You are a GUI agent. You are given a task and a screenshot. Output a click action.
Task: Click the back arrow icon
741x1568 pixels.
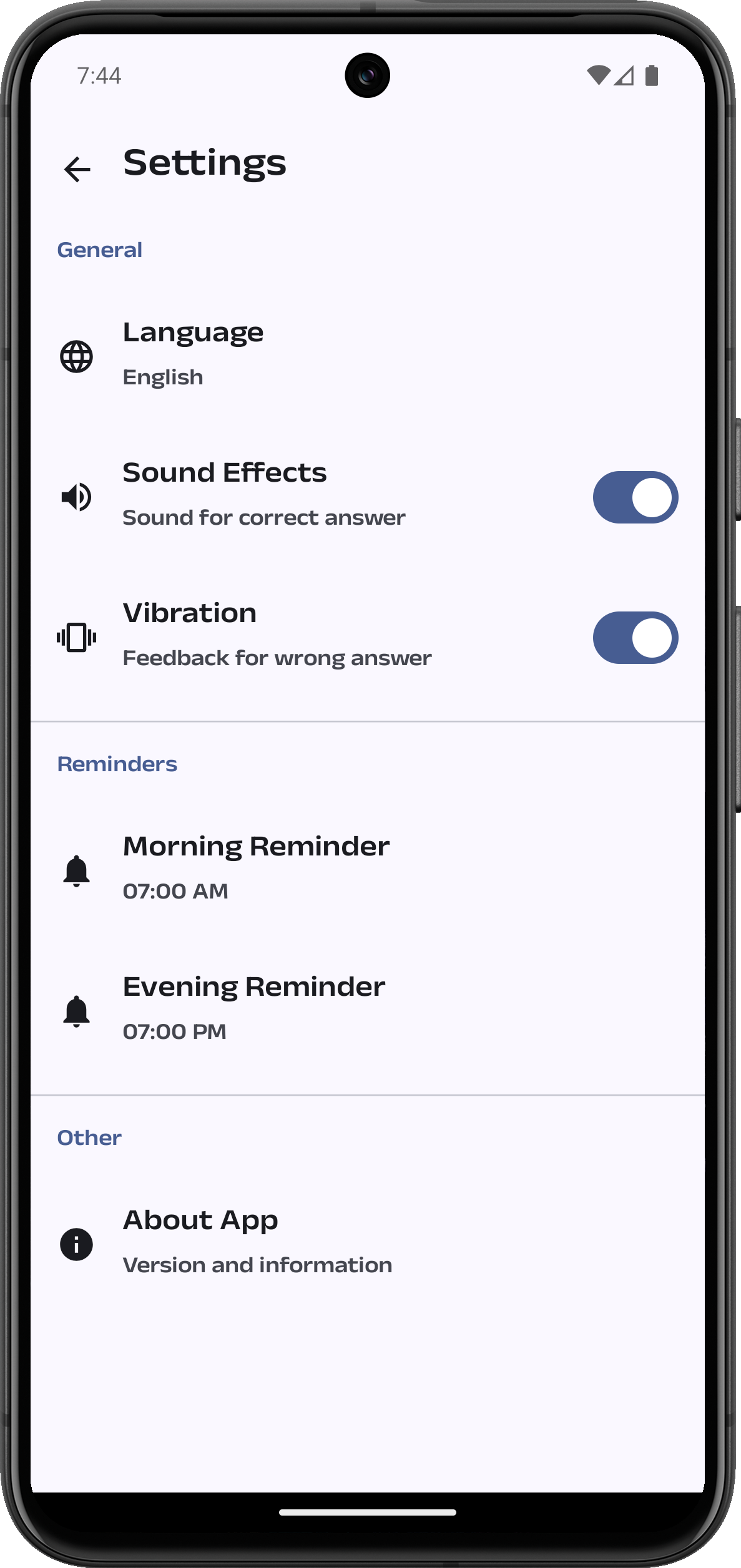(76, 168)
